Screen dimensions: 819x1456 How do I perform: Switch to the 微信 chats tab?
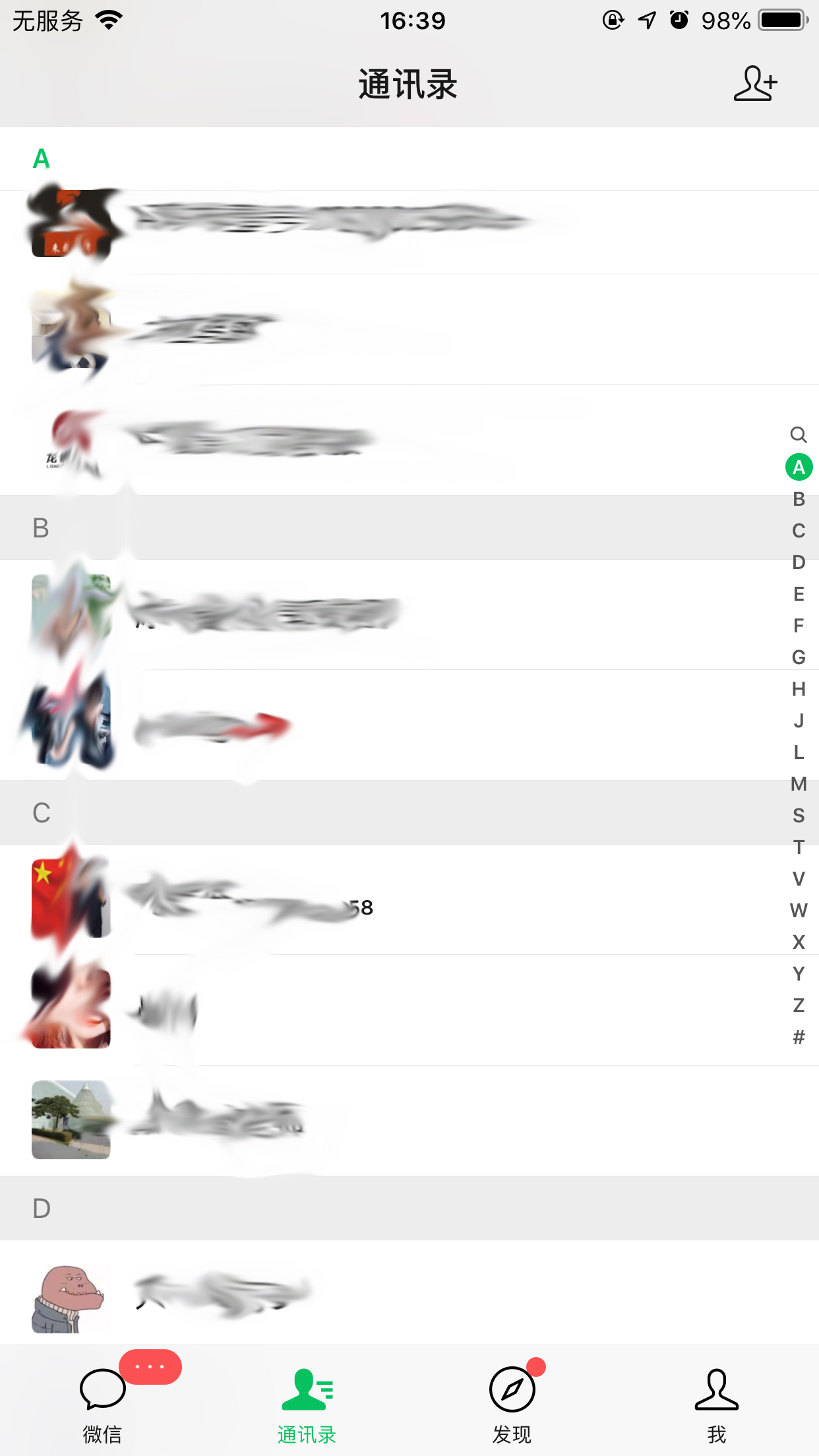pyautogui.click(x=103, y=1401)
